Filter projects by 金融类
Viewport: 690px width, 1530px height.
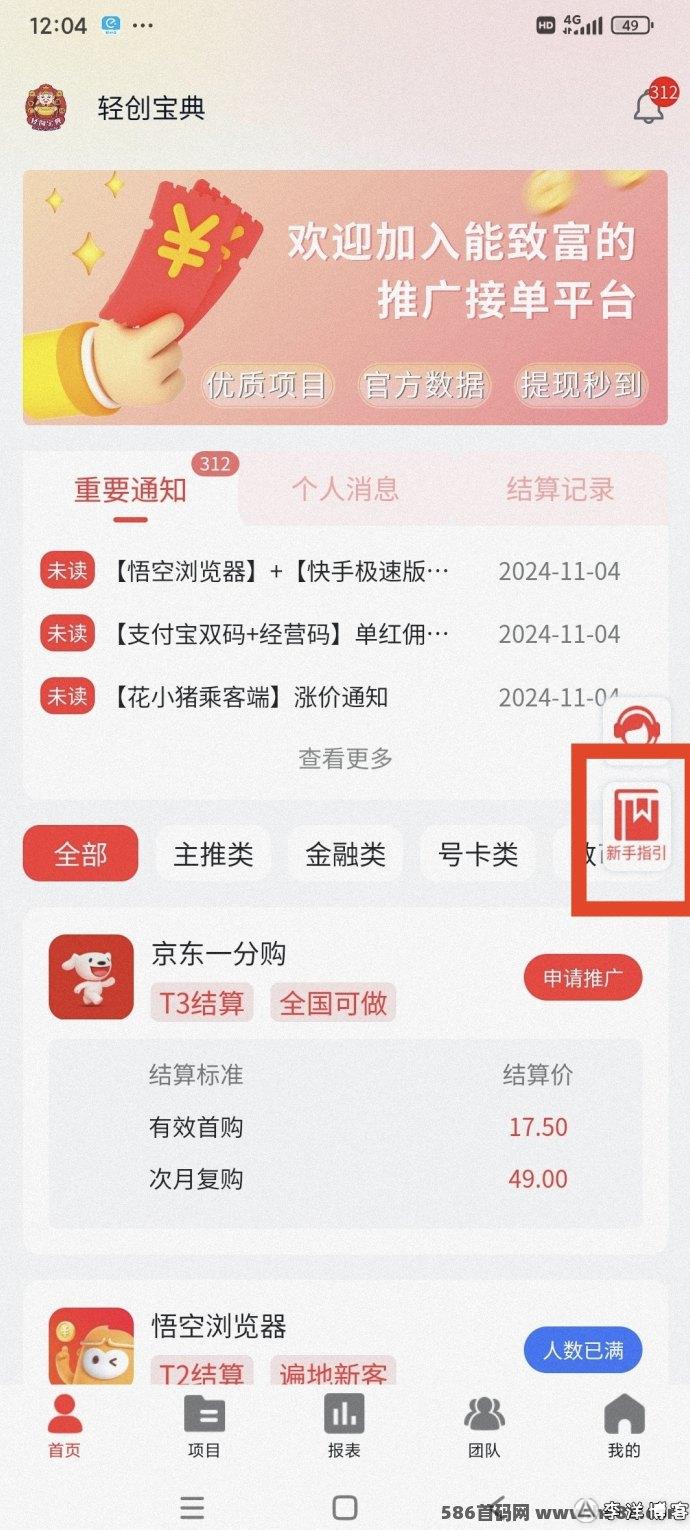click(345, 854)
